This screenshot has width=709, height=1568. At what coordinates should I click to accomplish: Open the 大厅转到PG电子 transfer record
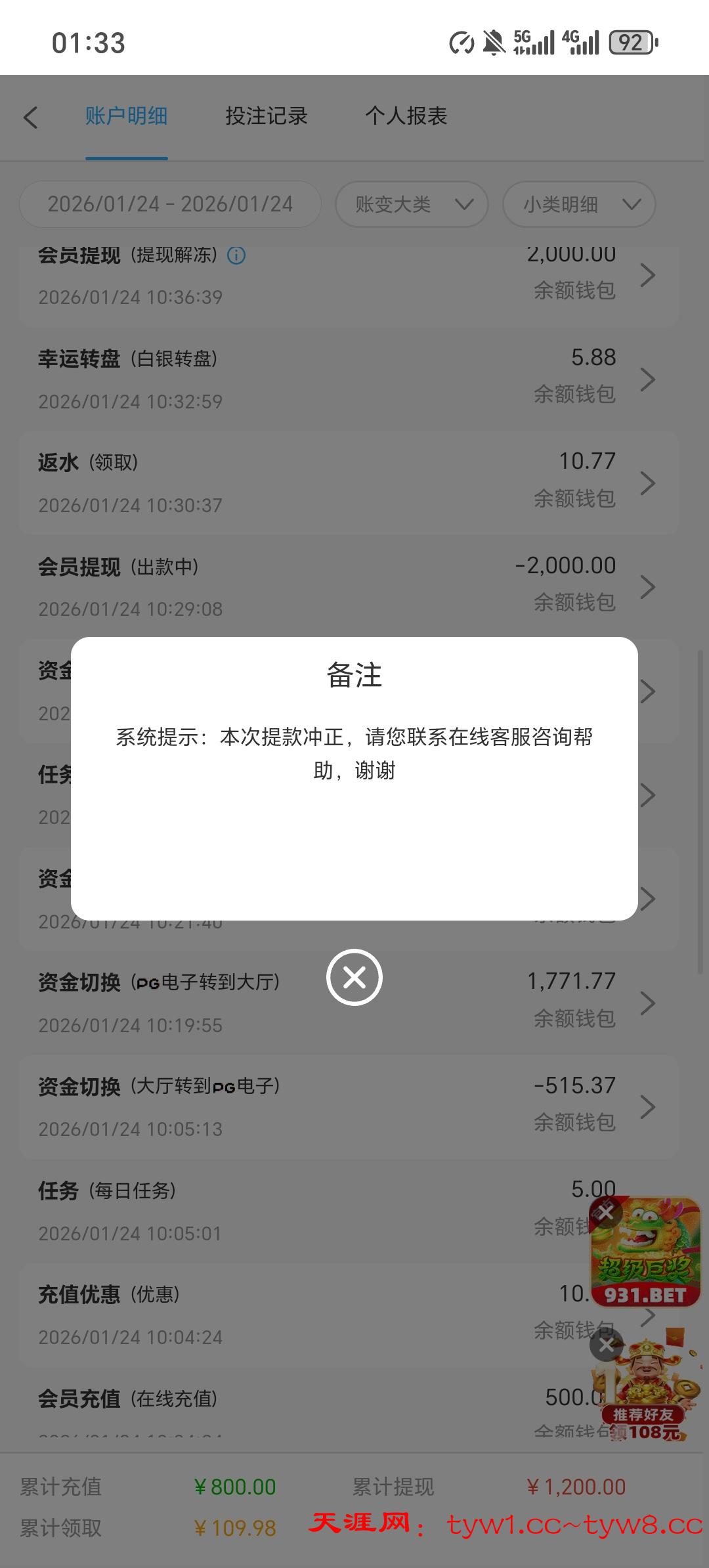[348, 1106]
